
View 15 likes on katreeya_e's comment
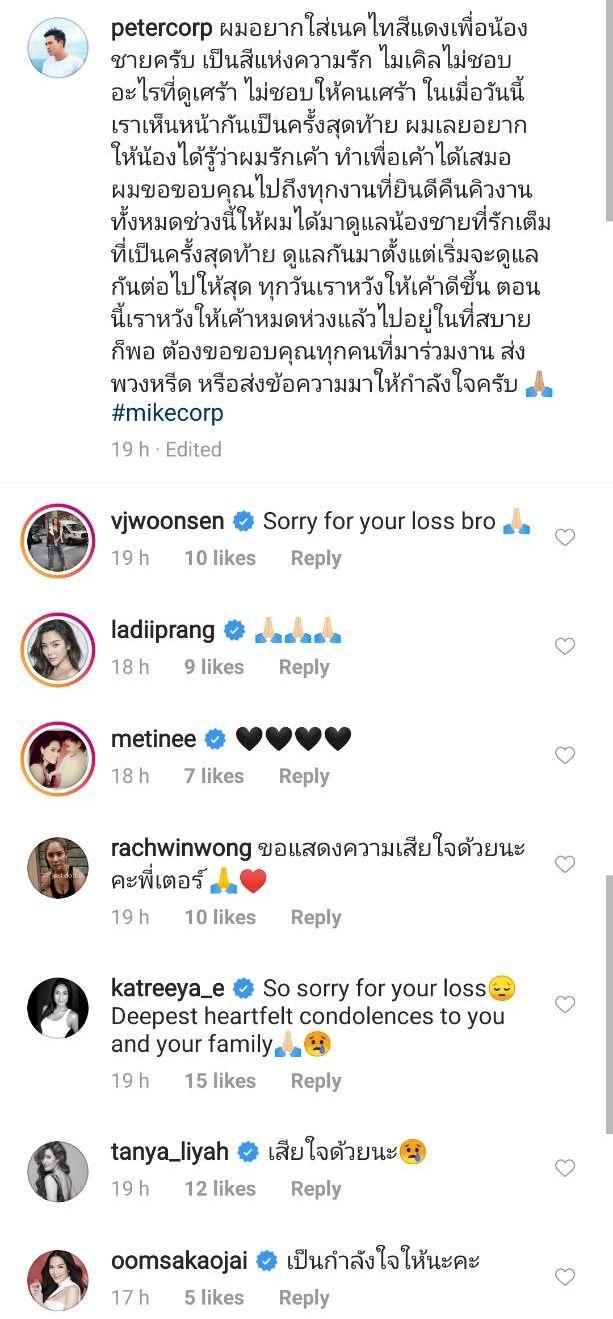pyautogui.click(x=220, y=1081)
